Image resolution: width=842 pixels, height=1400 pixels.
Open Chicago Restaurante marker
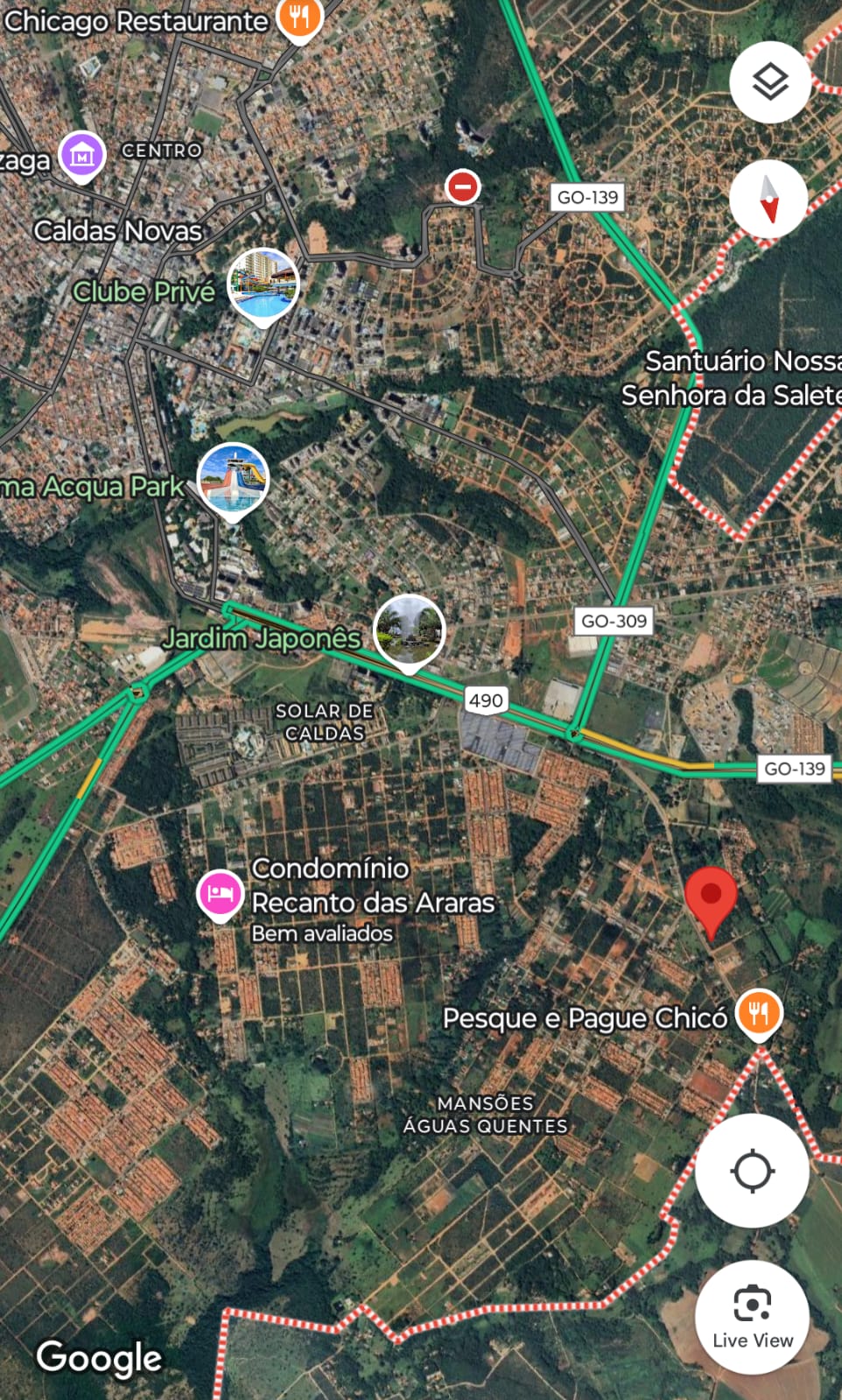coord(299,18)
